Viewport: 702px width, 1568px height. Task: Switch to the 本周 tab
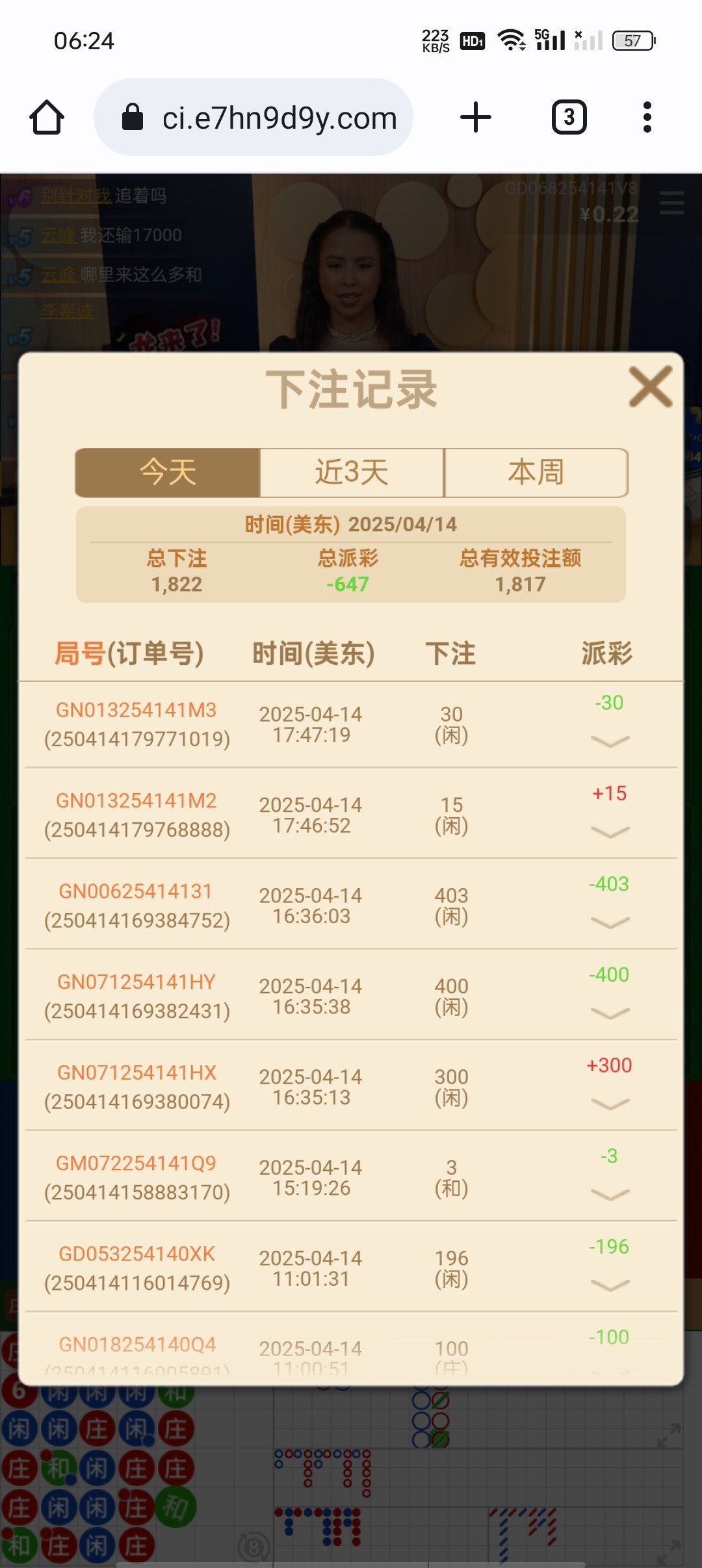click(536, 473)
